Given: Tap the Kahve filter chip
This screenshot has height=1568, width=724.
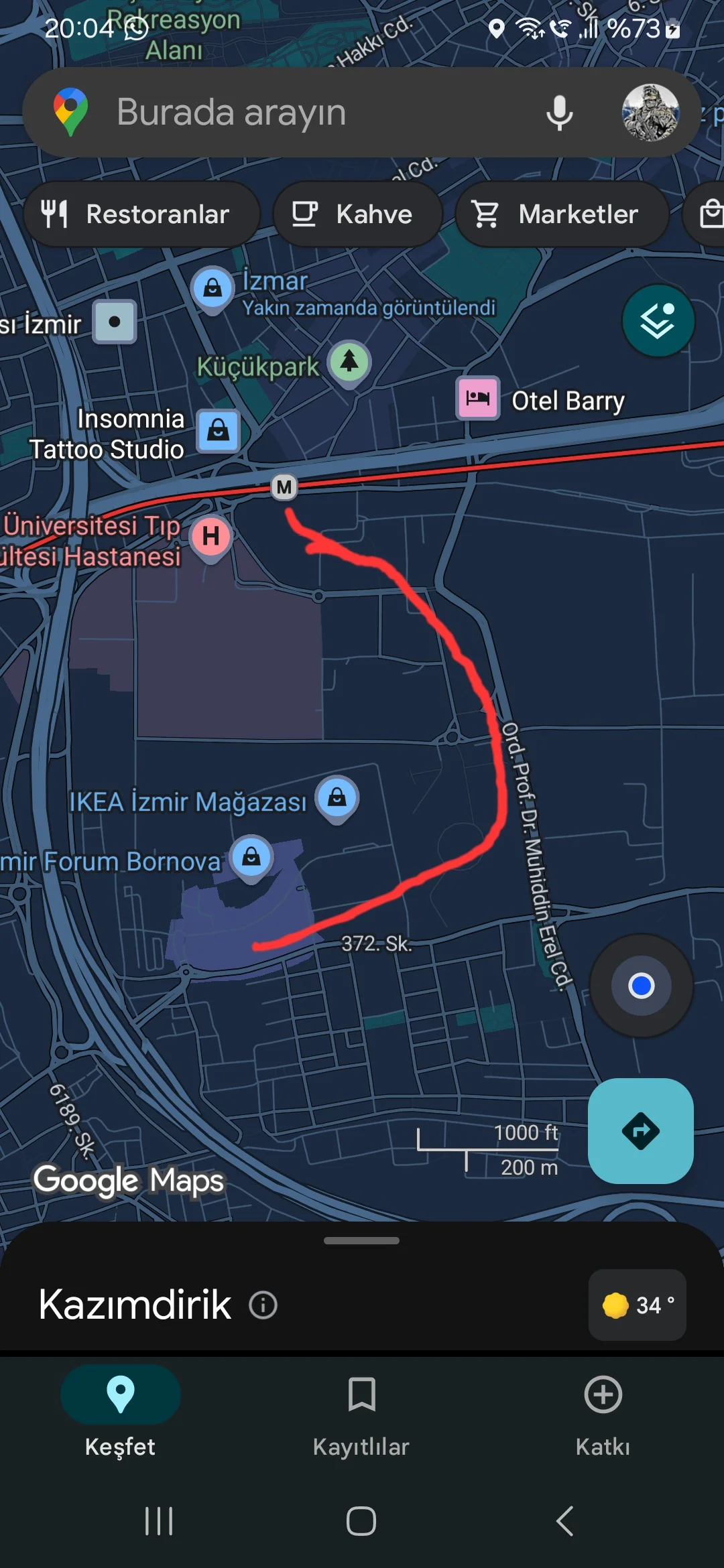Looking at the screenshot, I should [357, 214].
